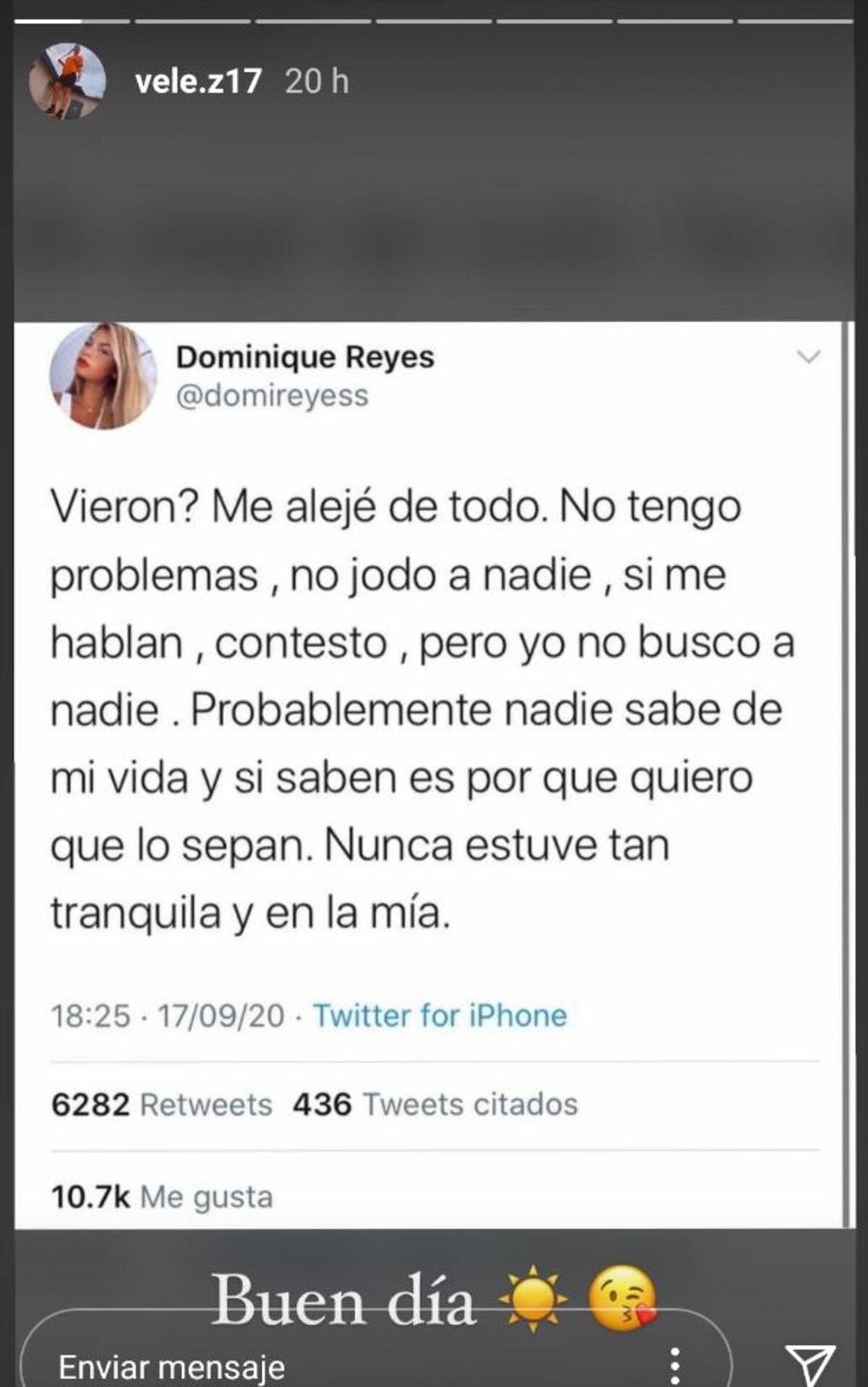Viewport: 868px width, 1387px height.
Task: Select the @domireyess handle
Action: pyautogui.click(x=273, y=396)
